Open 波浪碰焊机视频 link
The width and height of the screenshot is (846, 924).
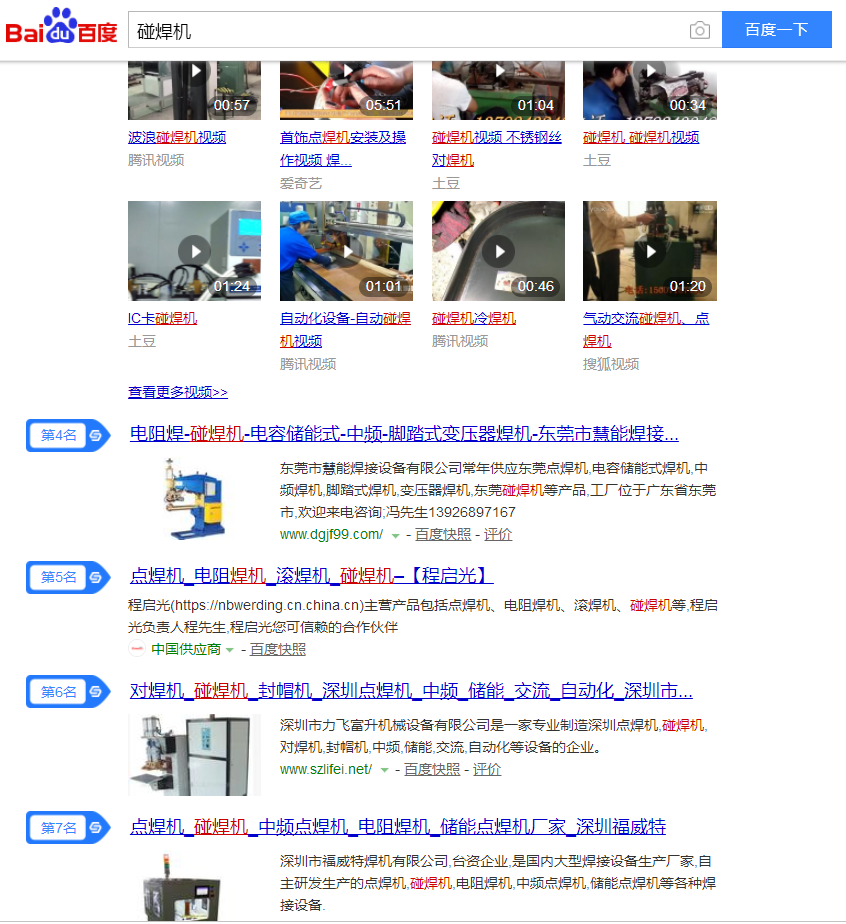177,137
